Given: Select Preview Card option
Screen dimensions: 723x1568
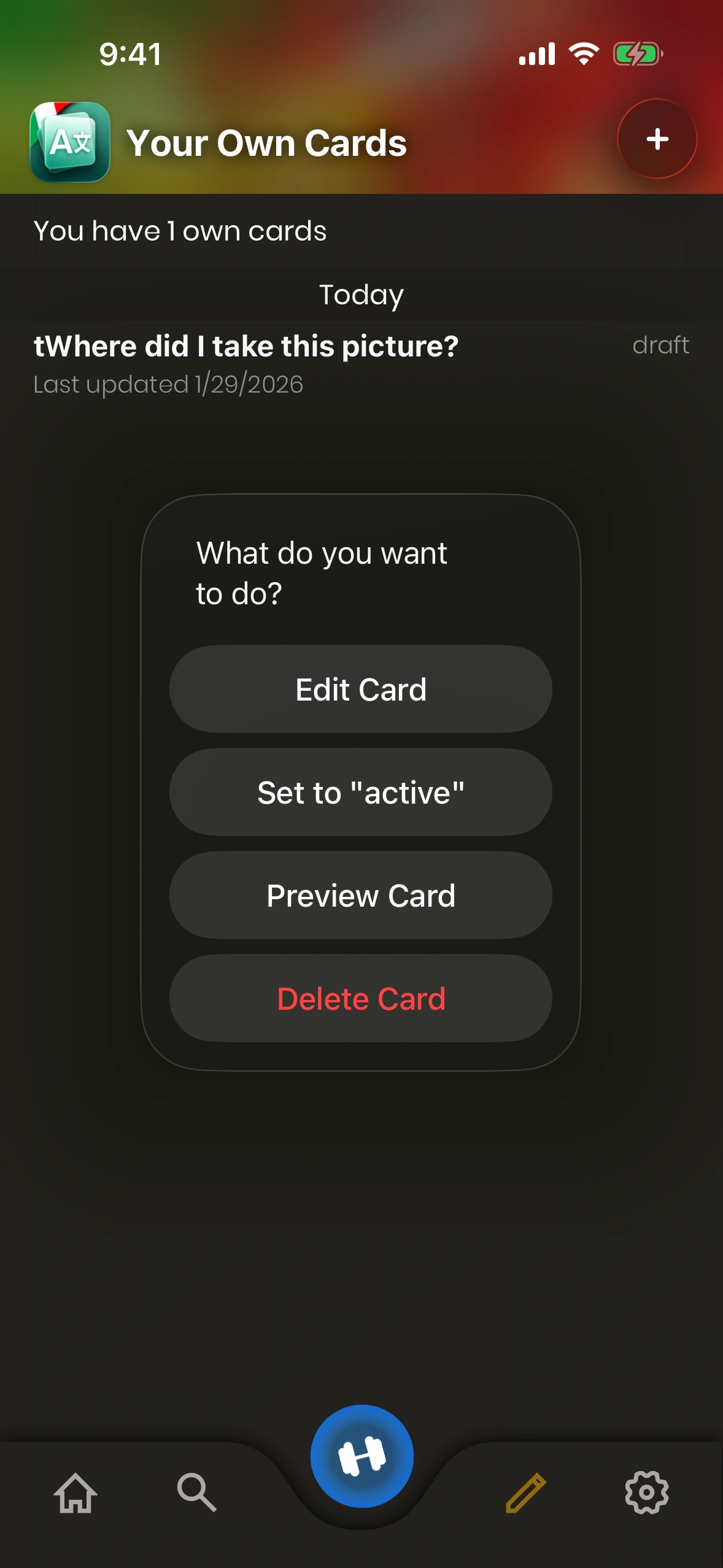Looking at the screenshot, I should point(361,895).
